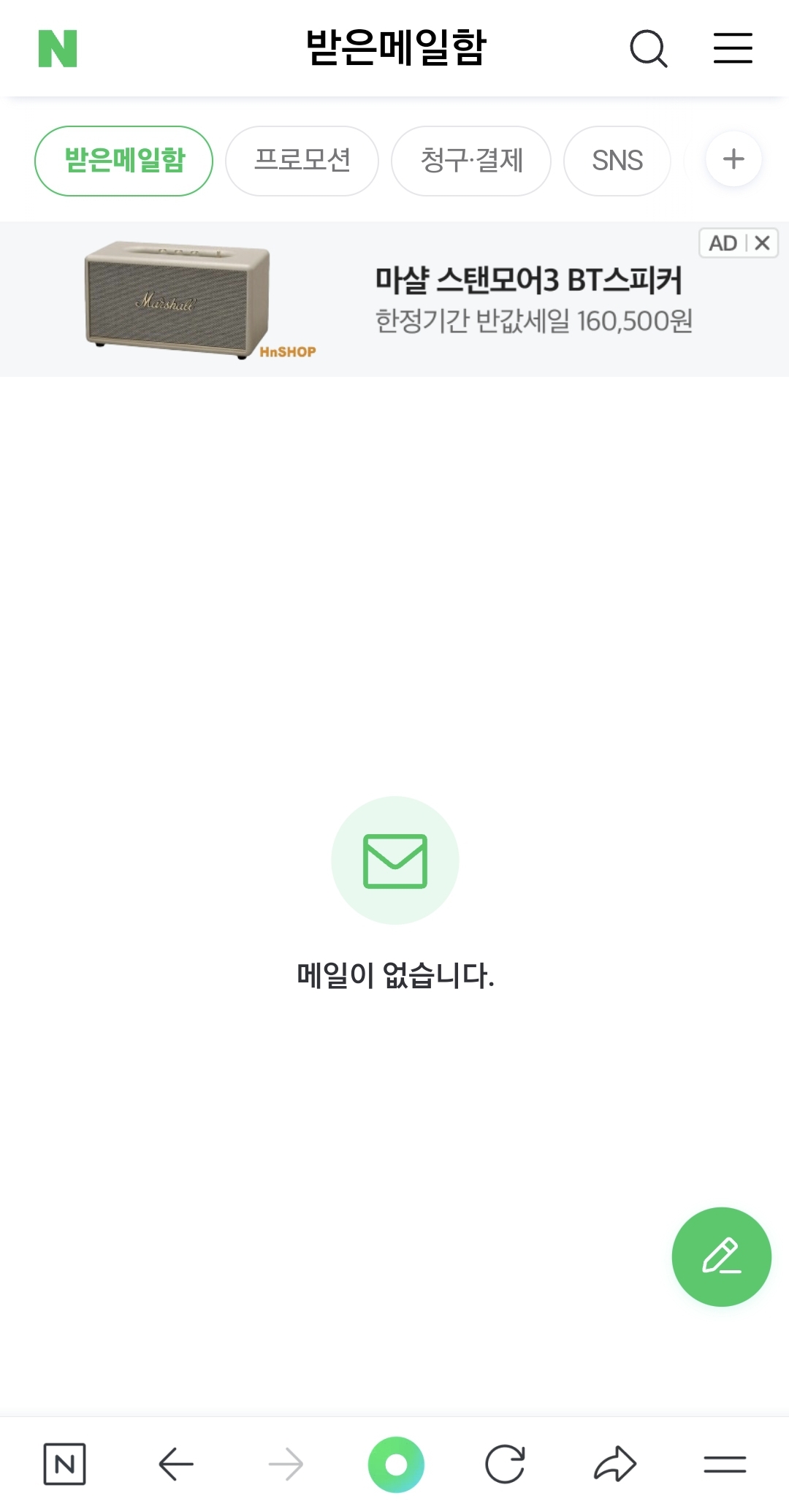Go back to the previous page

click(175, 1464)
